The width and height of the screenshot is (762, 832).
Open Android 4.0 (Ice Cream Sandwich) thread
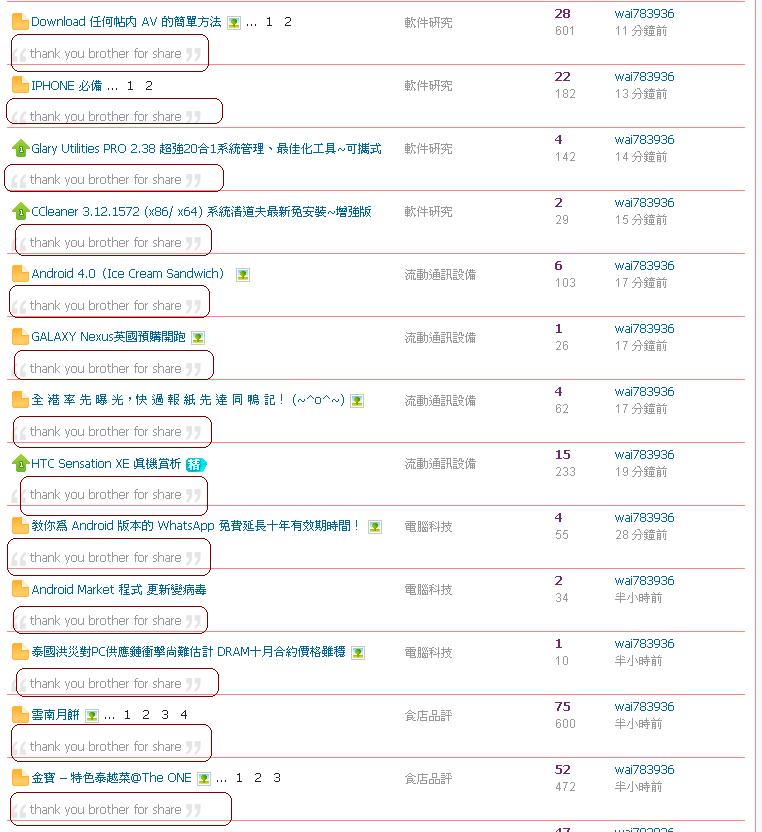tap(128, 273)
